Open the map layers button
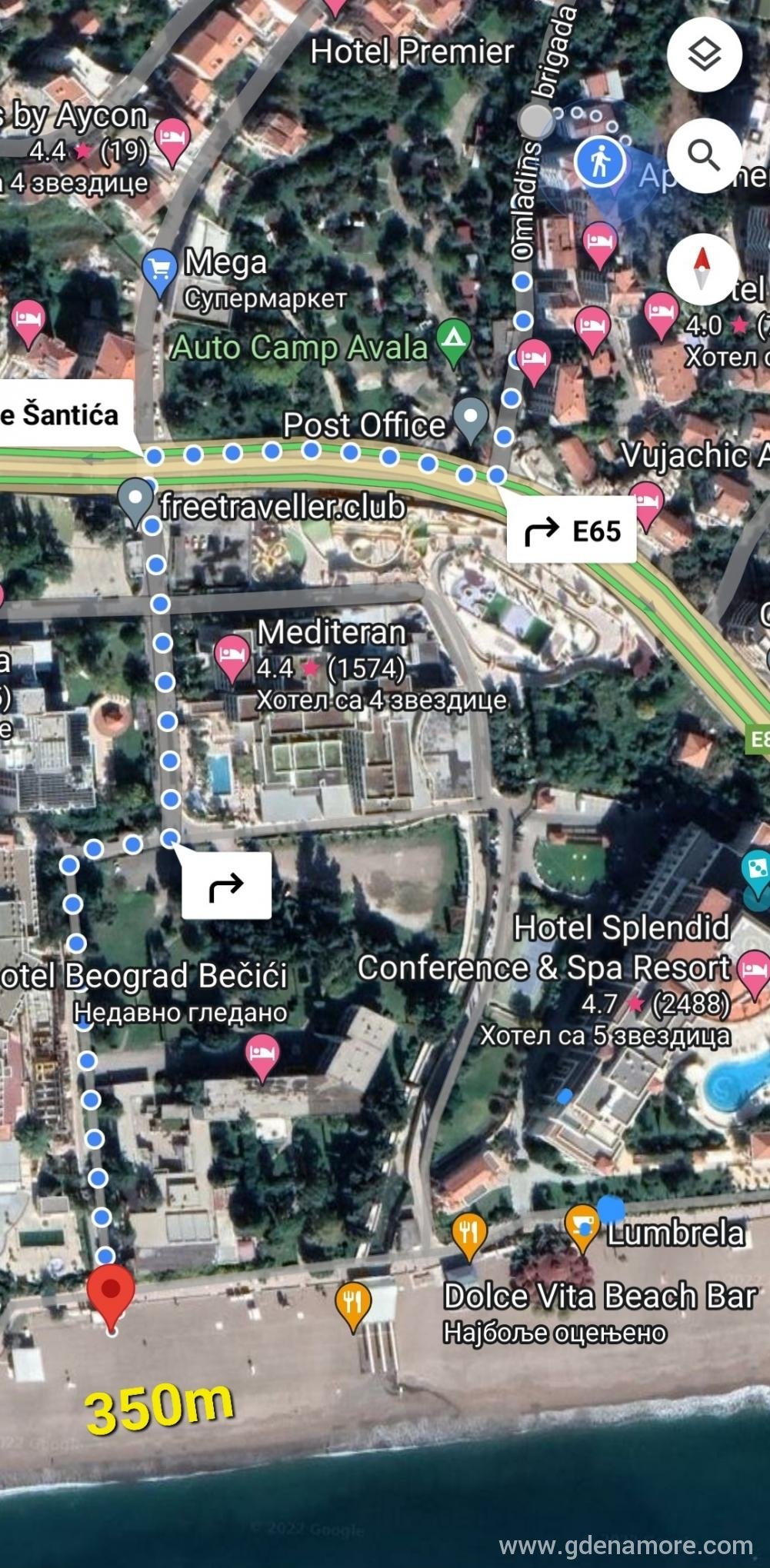 point(704,55)
